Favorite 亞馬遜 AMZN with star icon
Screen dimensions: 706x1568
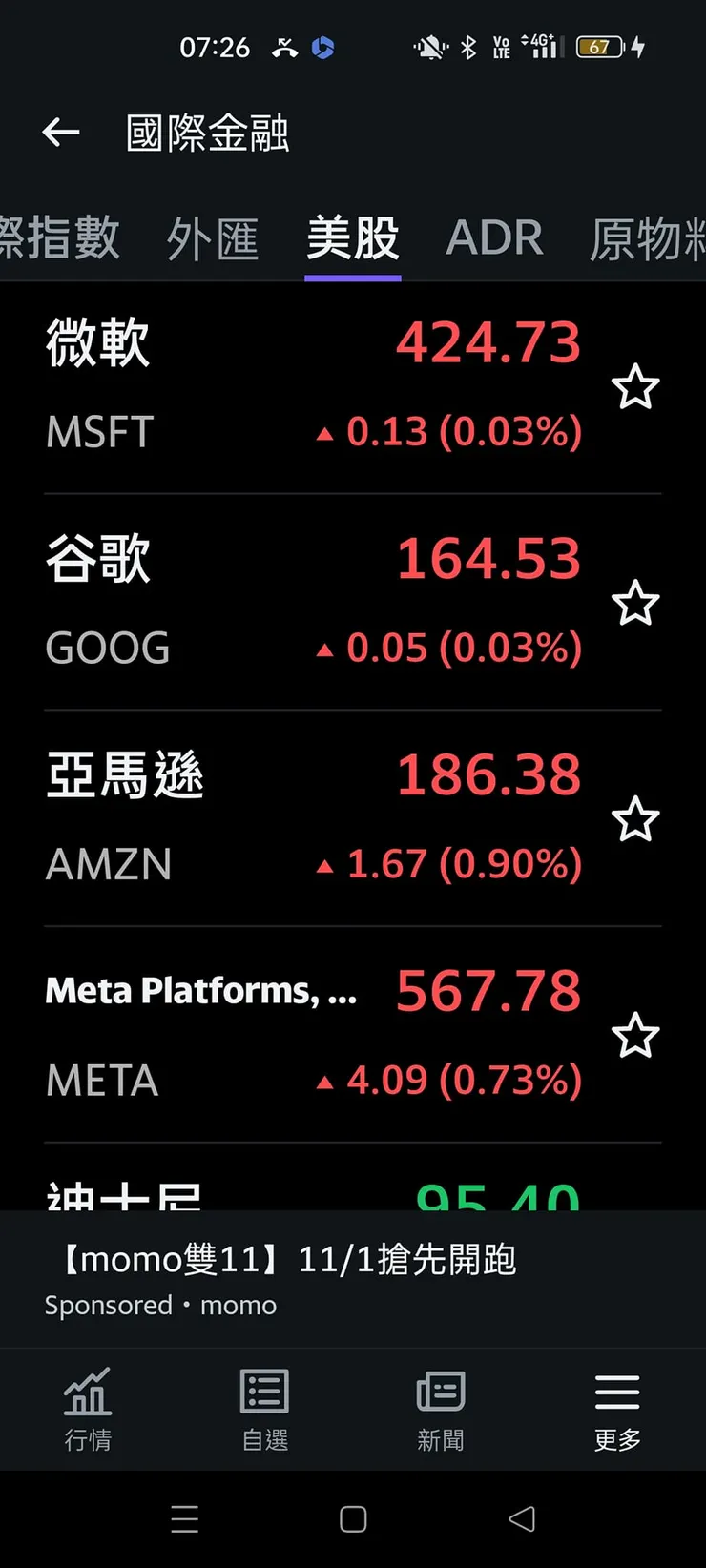(x=635, y=820)
